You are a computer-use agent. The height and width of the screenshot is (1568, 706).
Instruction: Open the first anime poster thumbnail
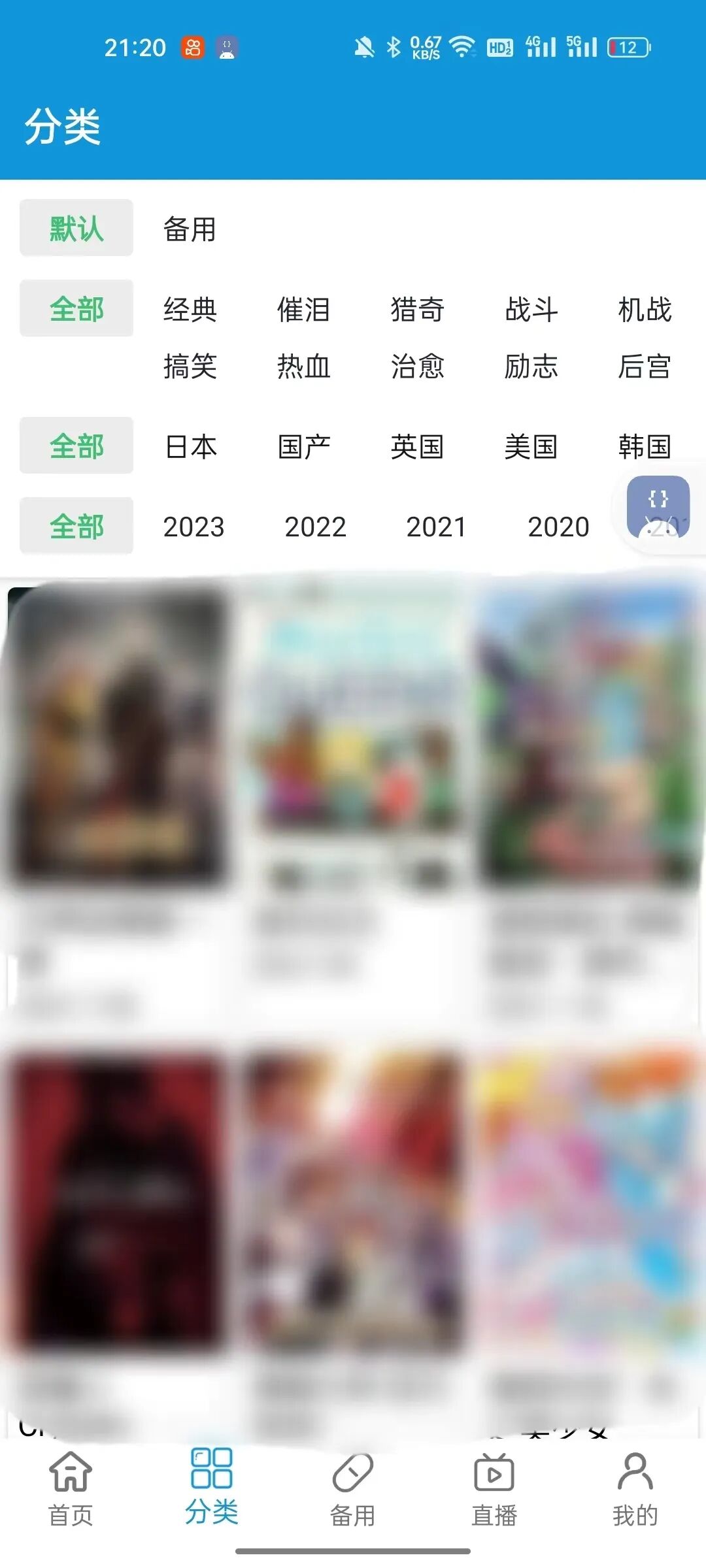coord(118,738)
